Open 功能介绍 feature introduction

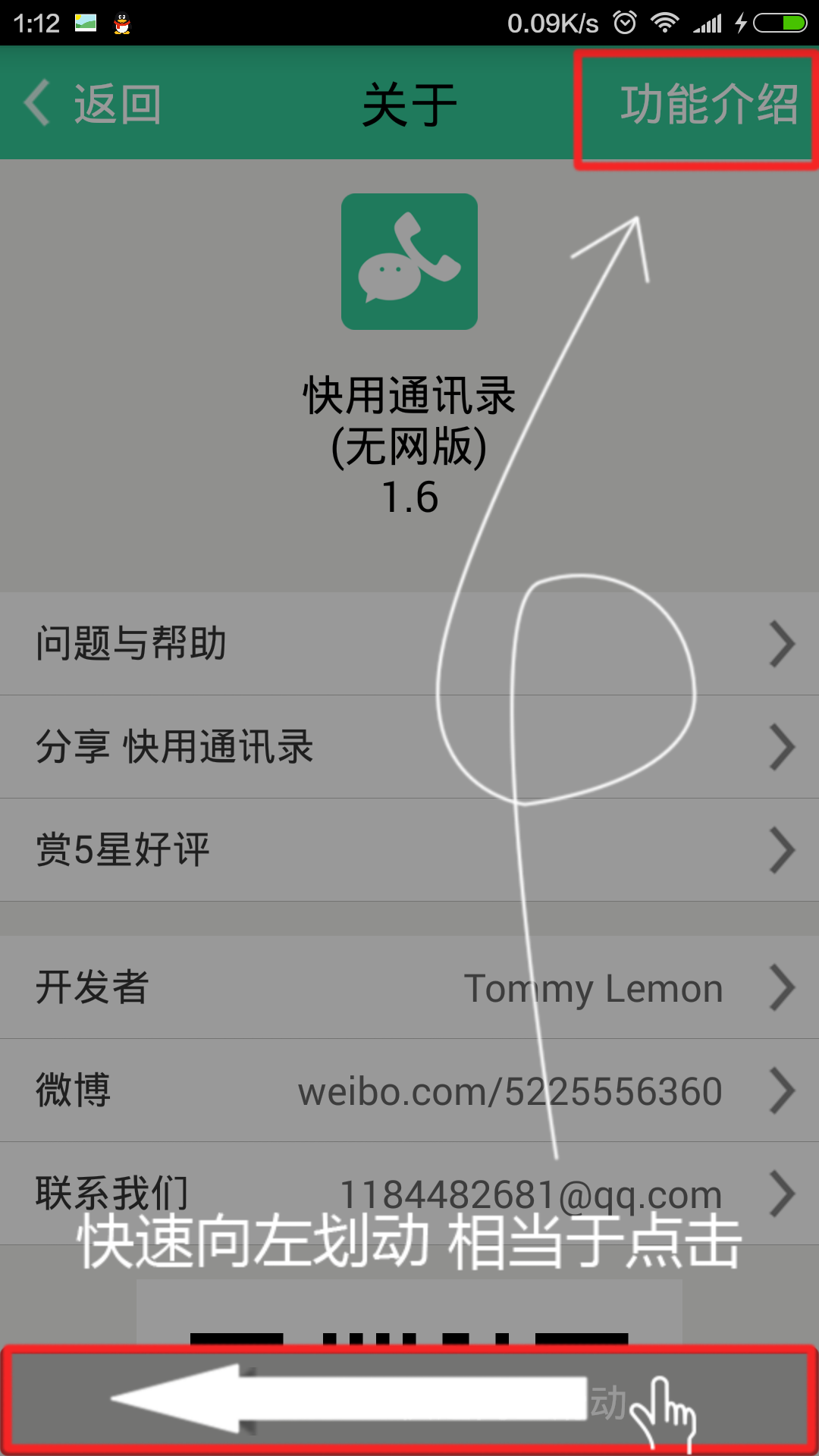point(708,104)
